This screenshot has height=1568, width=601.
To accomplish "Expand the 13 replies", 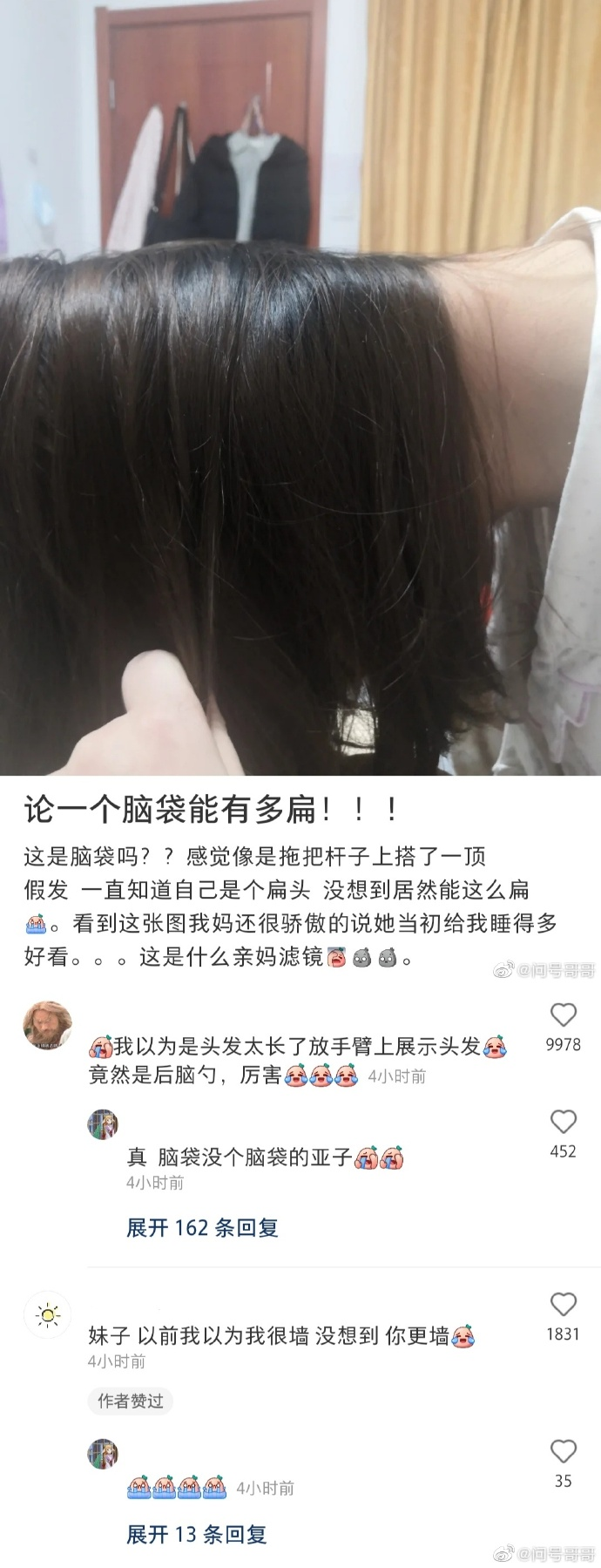I will pos(196,1534).
